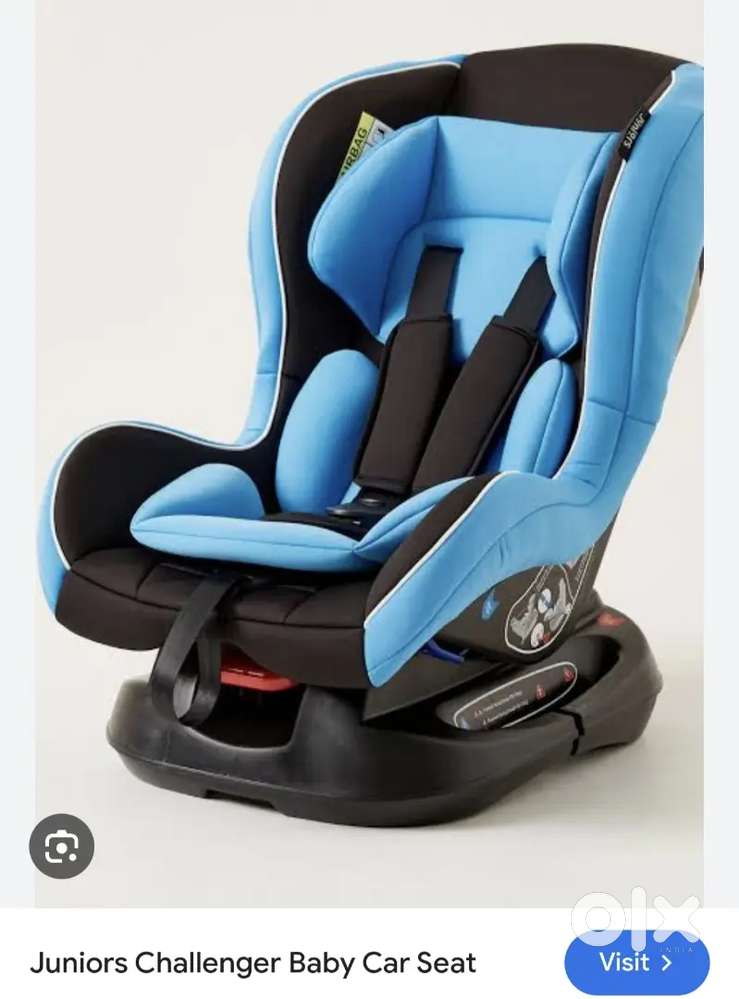Search this image with Google Lens
This screenshot has height=999, width=739.
tap(61, 847)
